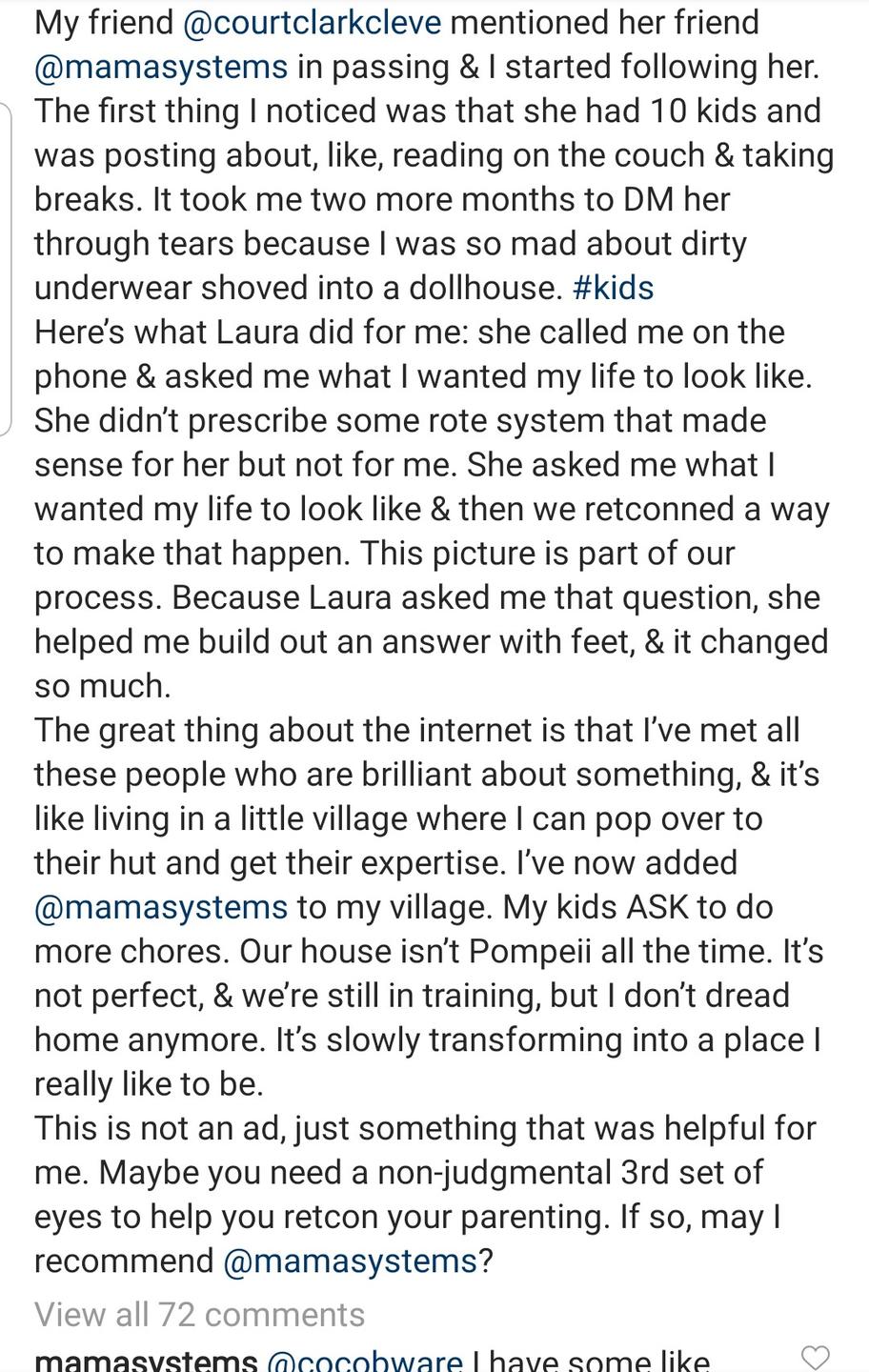View all 72 comments
869x1372 pixels.
pos(199,1314)
